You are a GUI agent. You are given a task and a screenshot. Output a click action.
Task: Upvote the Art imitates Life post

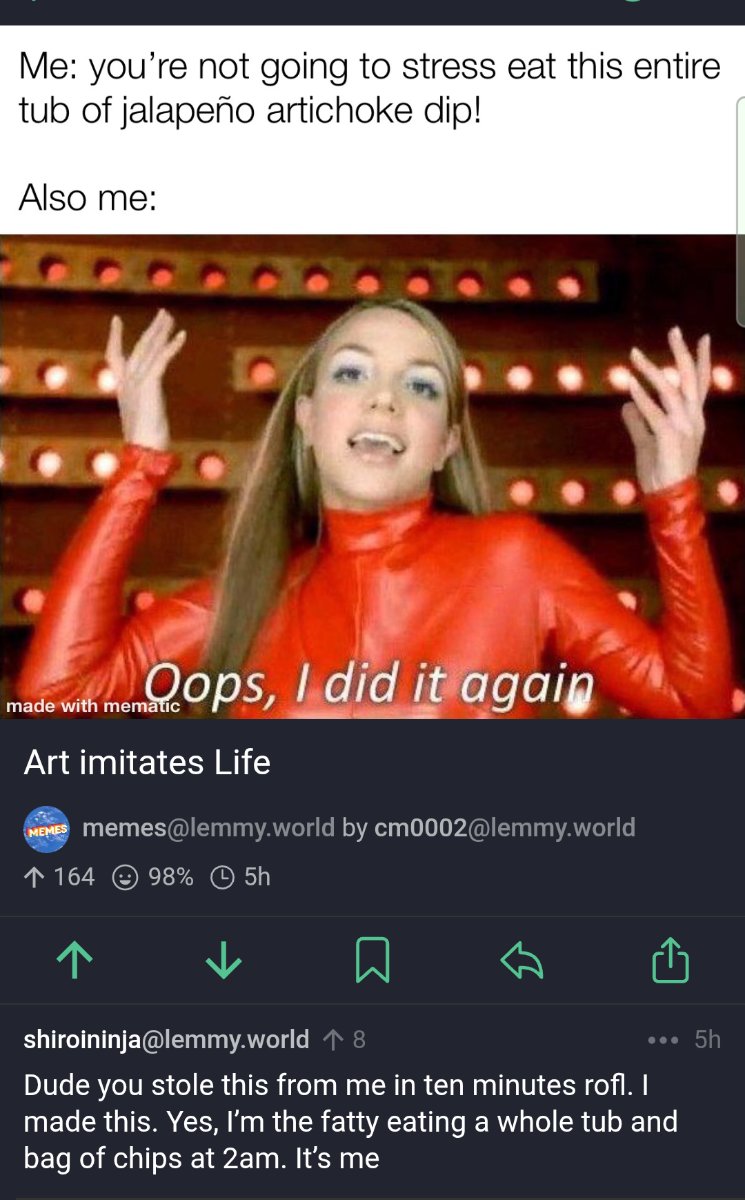click(75, 961)
